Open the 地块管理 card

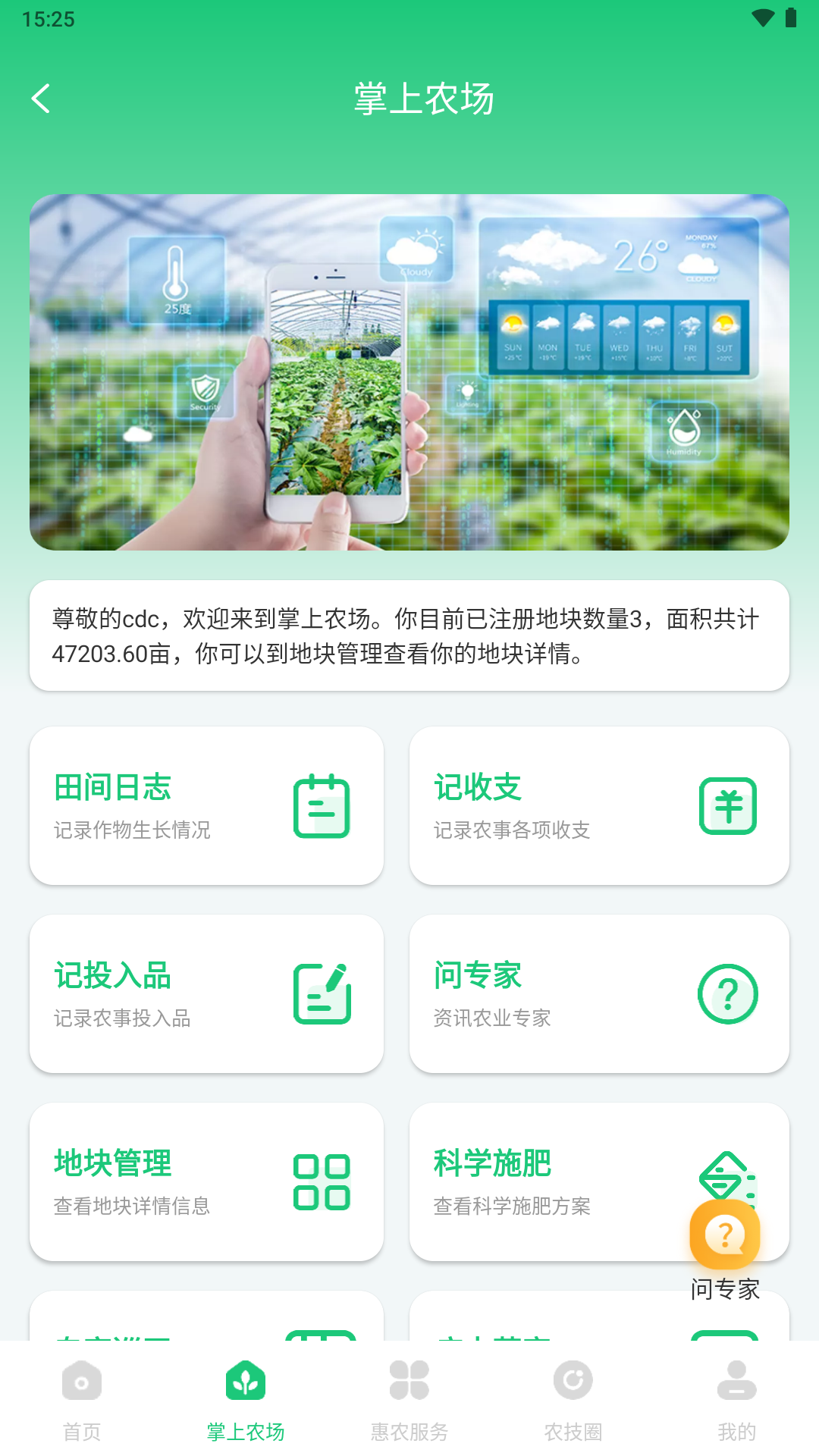pos(206,1181)
